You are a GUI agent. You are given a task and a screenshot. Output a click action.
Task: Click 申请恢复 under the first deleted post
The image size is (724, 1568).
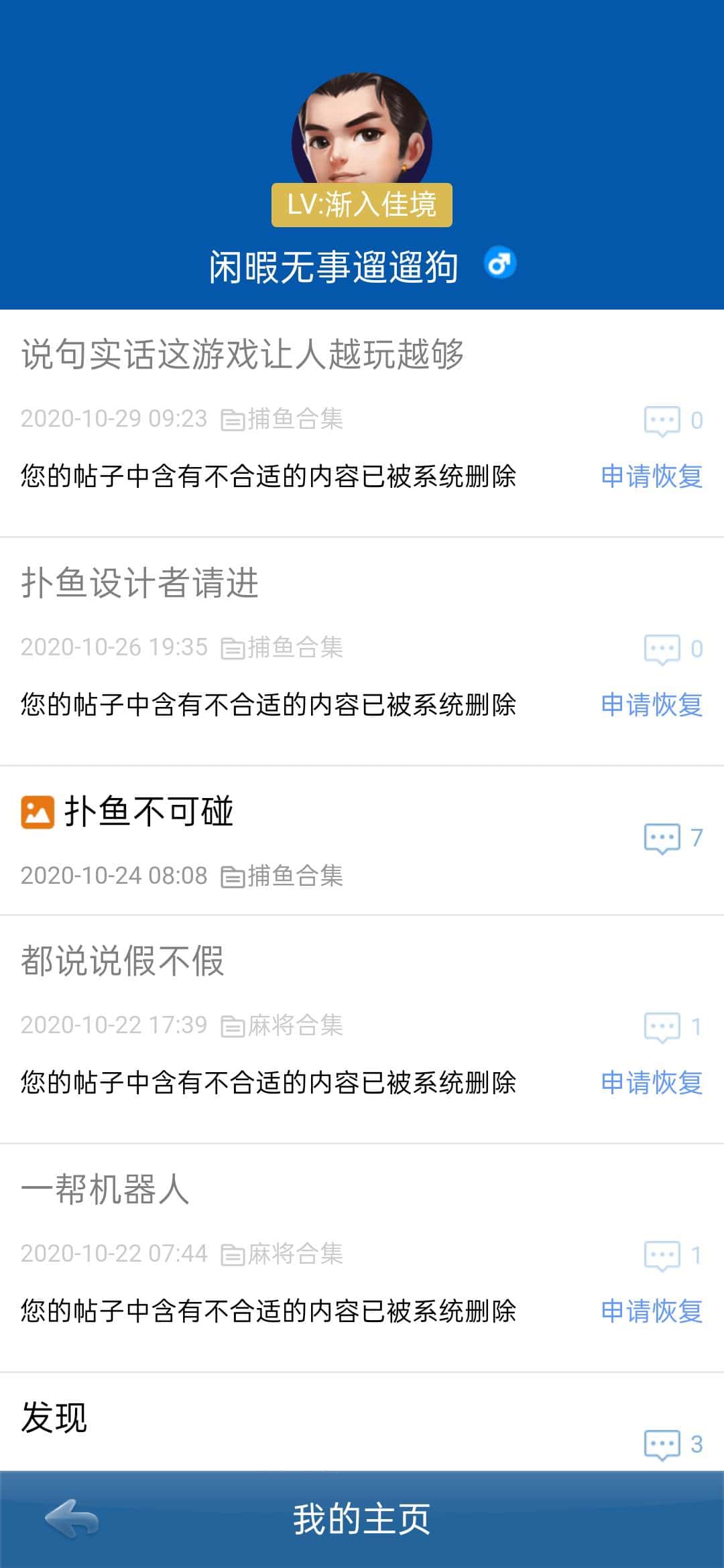click(x=652, y=476)
